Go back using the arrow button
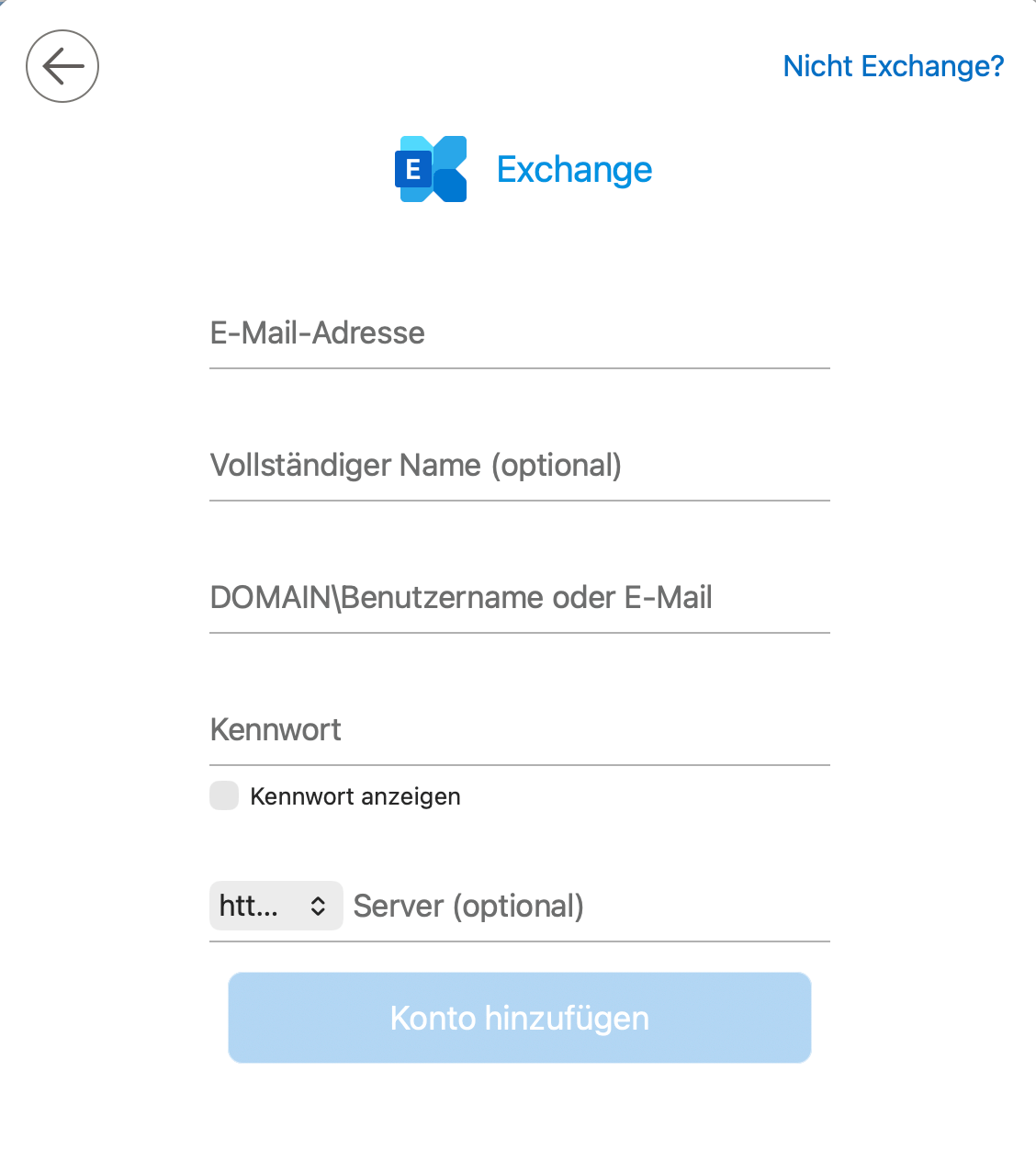The image size is (1036, 1161). click(62, 66)
